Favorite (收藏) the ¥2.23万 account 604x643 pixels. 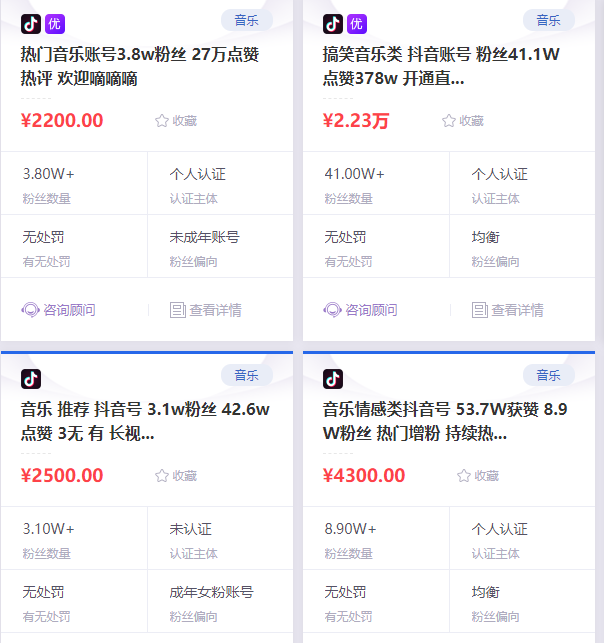[x=463, y=121]
